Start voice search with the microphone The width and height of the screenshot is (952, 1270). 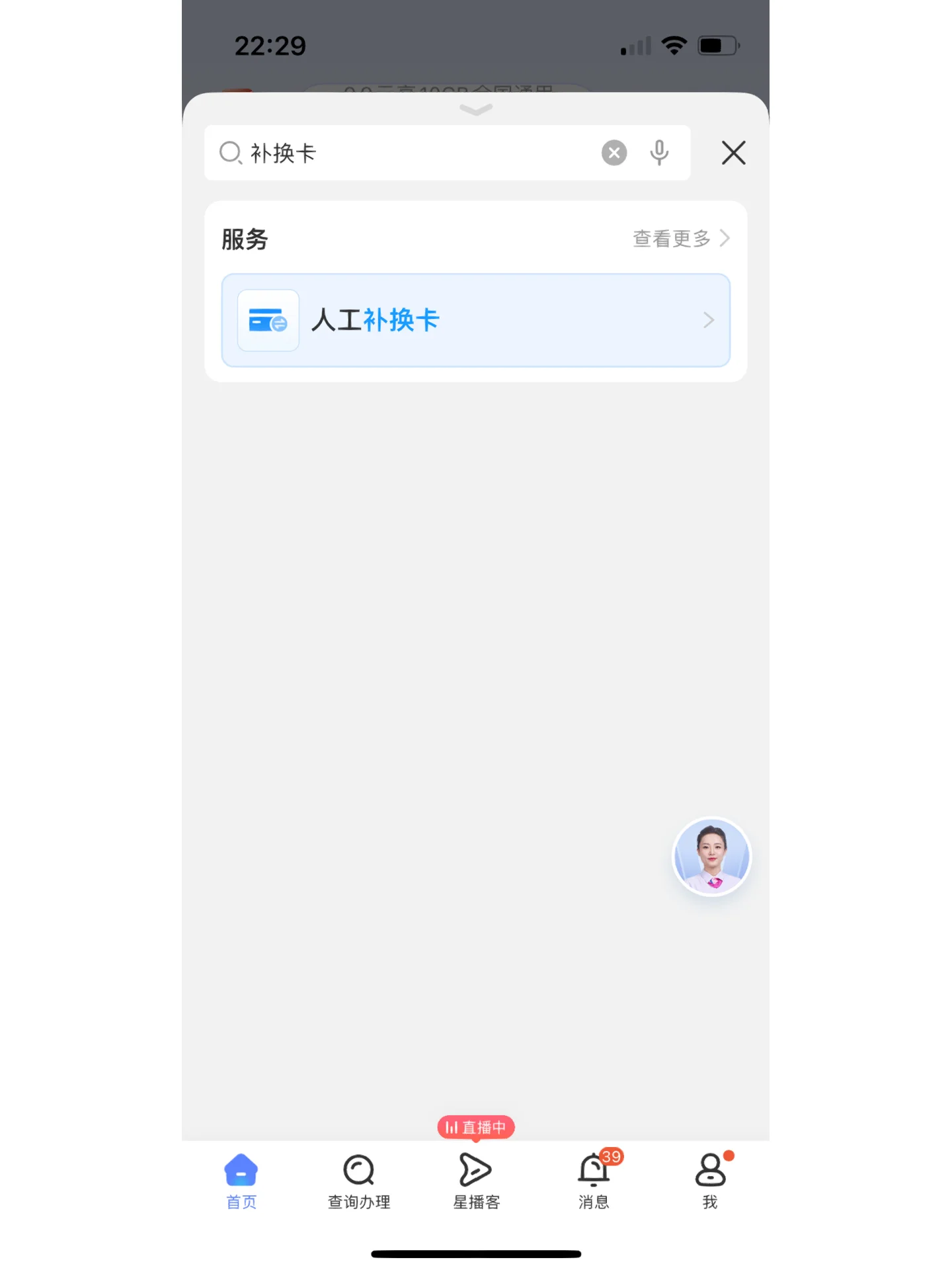pyautogui.click(x=658, y=153)
